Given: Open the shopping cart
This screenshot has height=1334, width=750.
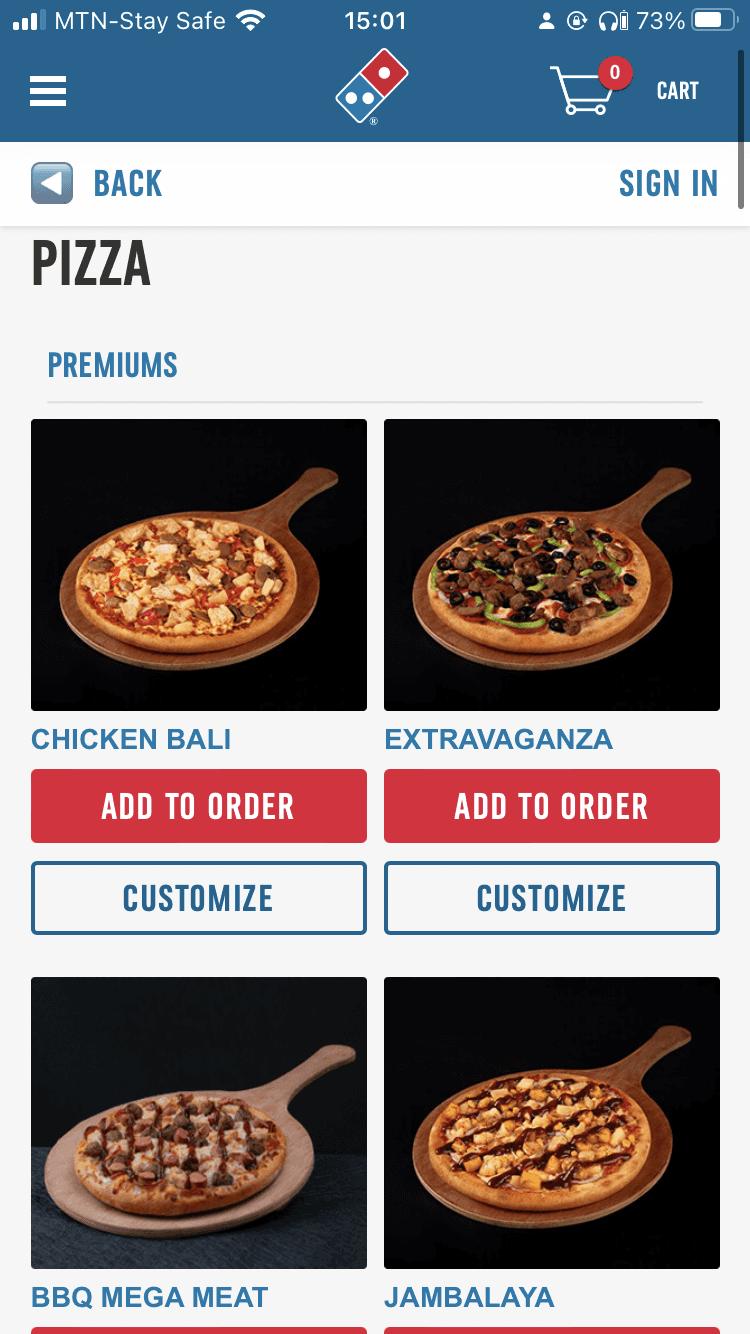Looking at the screenshot, I should click(622, 90).
